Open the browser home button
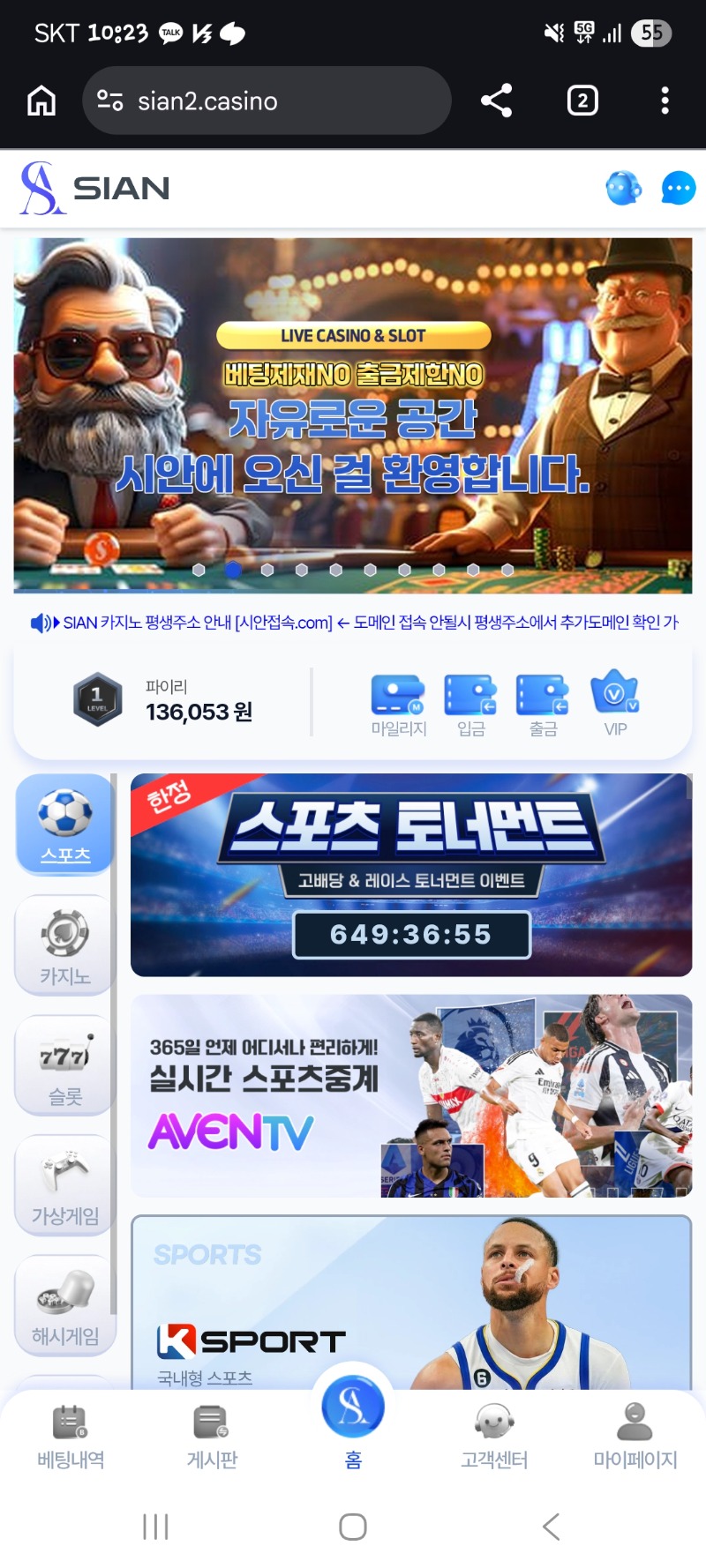The width and height of the screenshot is (706, 1568). point(41,101)
